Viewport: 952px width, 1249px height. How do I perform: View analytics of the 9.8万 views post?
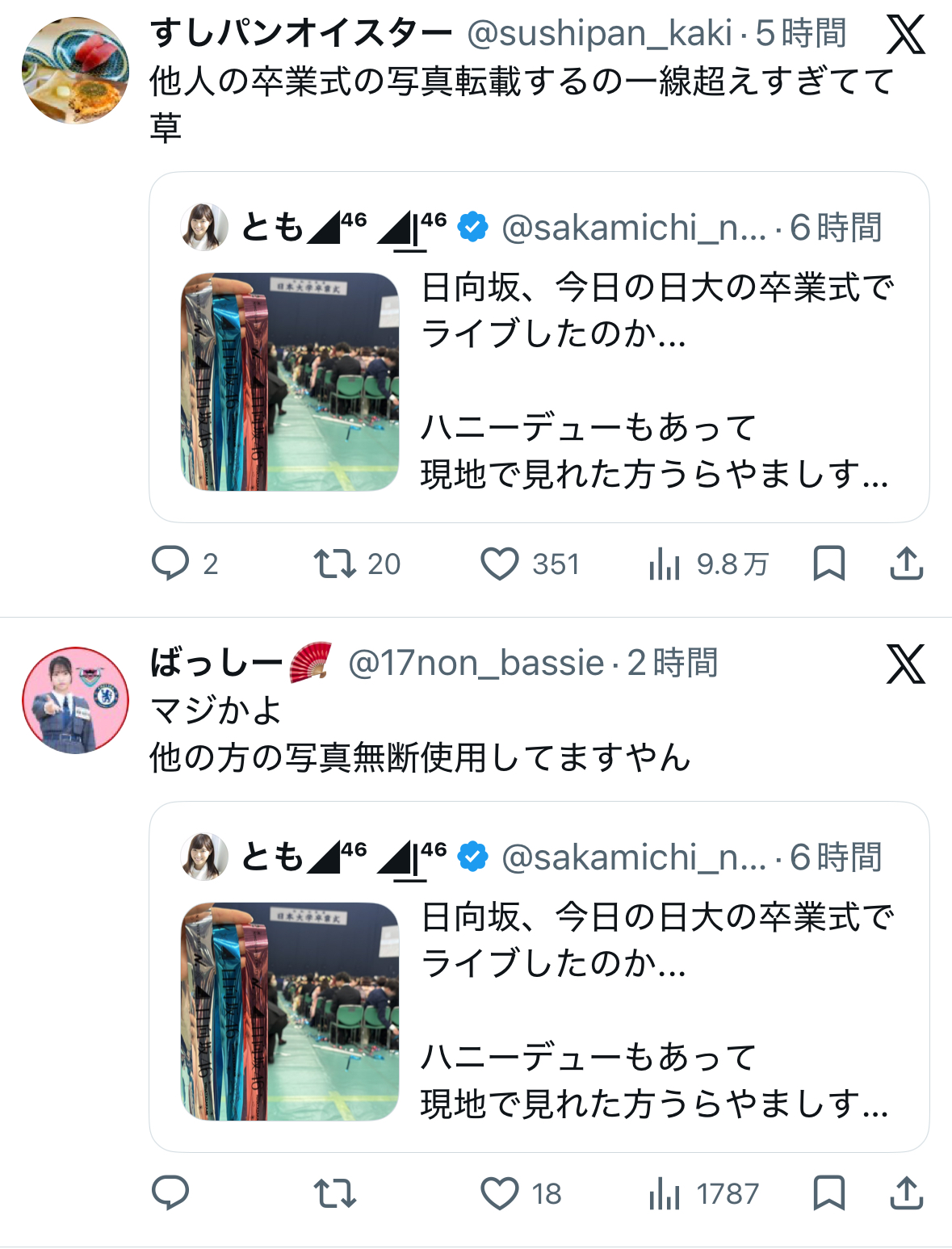(665, 564)
